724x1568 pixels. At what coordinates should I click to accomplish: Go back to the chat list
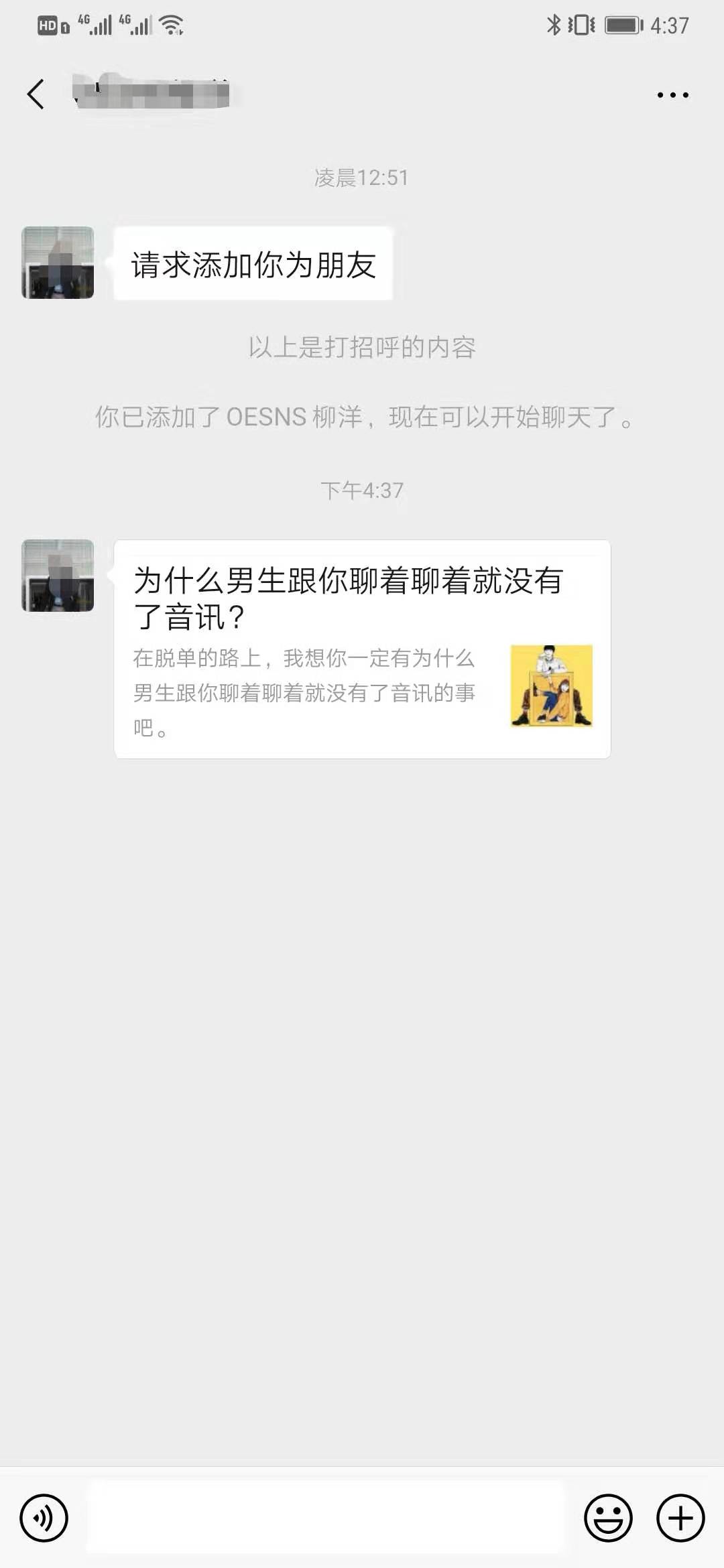pos(36,94)
